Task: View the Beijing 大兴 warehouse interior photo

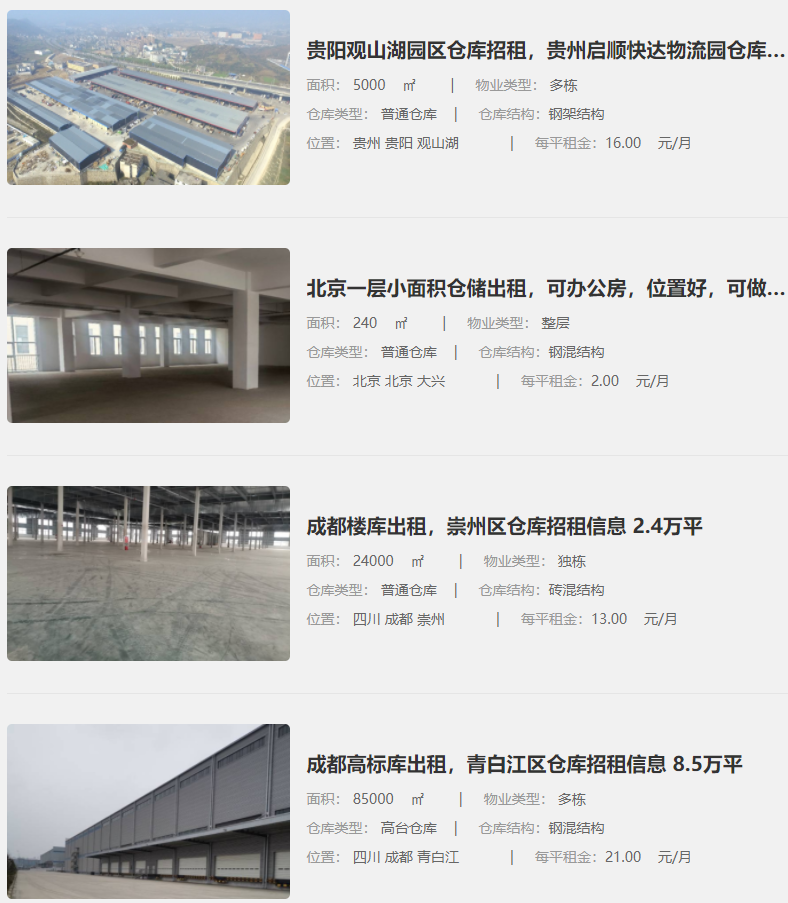Action: click(x=148, y=335)
